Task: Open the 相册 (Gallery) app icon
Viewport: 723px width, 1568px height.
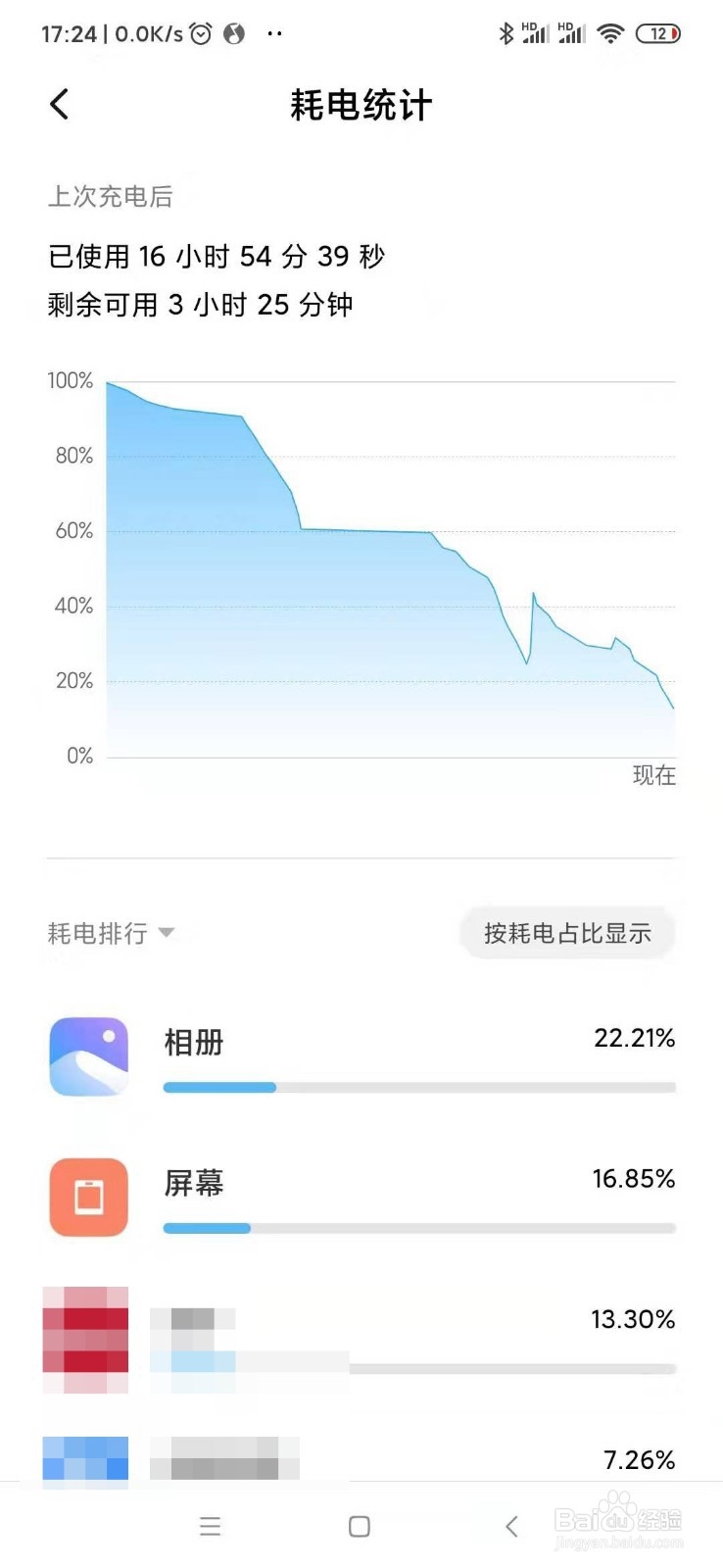Action: tap(87, 1055)
